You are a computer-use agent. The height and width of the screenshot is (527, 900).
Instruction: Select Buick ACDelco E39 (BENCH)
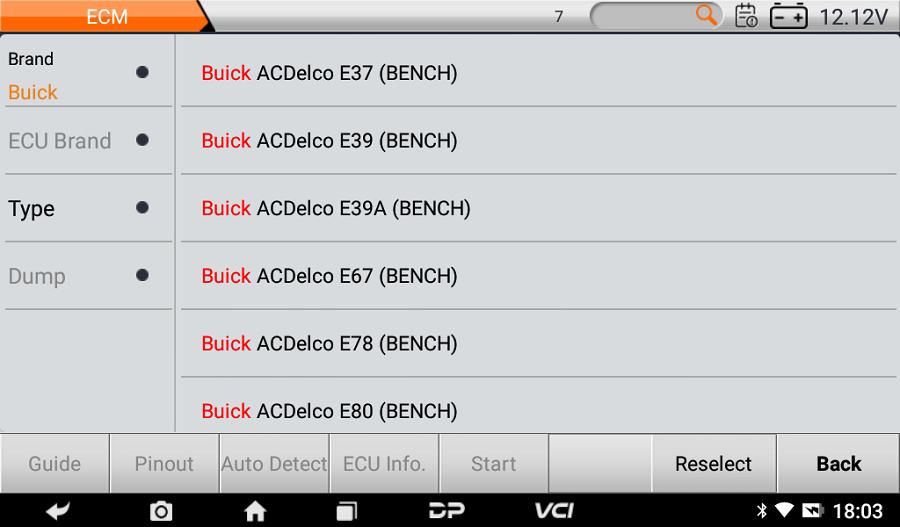[330, 141]
